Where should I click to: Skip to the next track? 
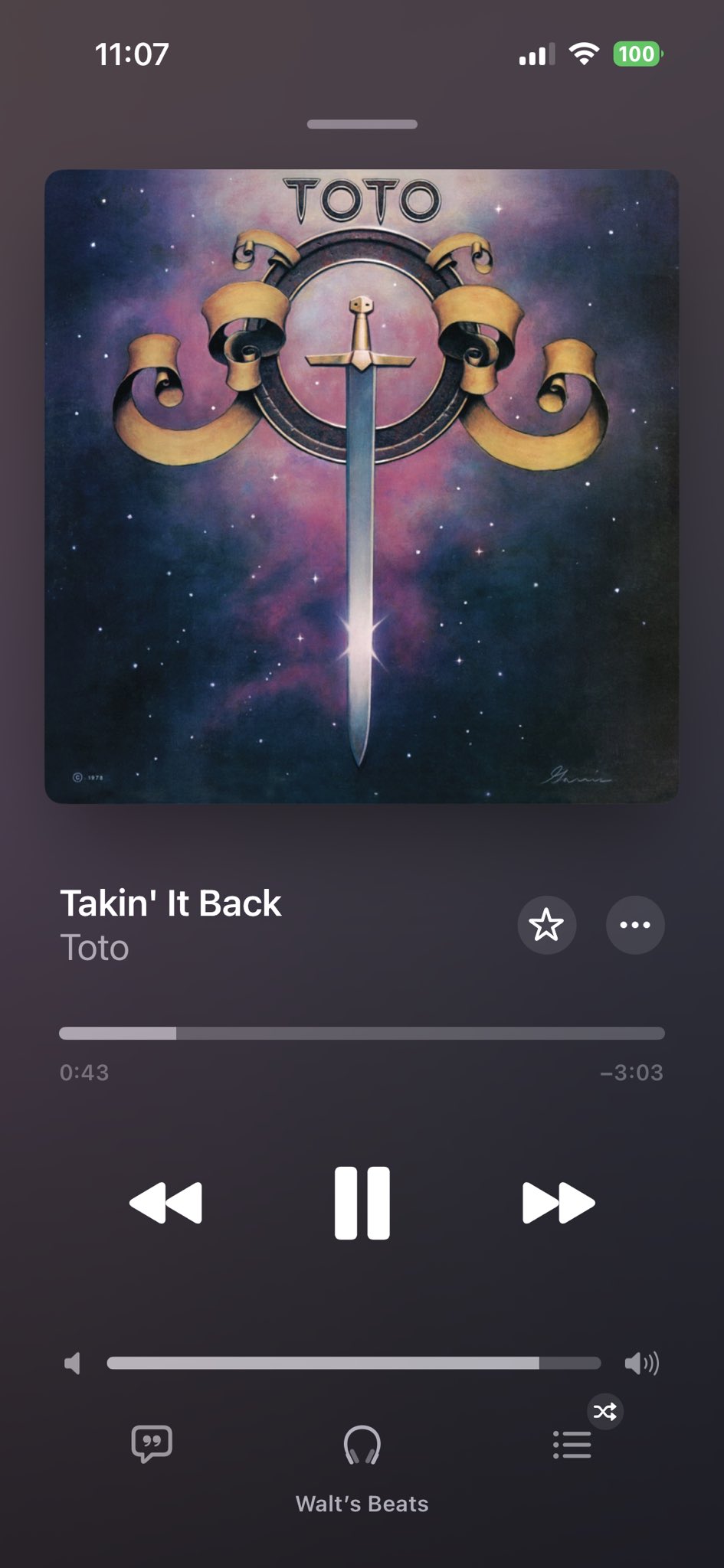click(559, 1203)
